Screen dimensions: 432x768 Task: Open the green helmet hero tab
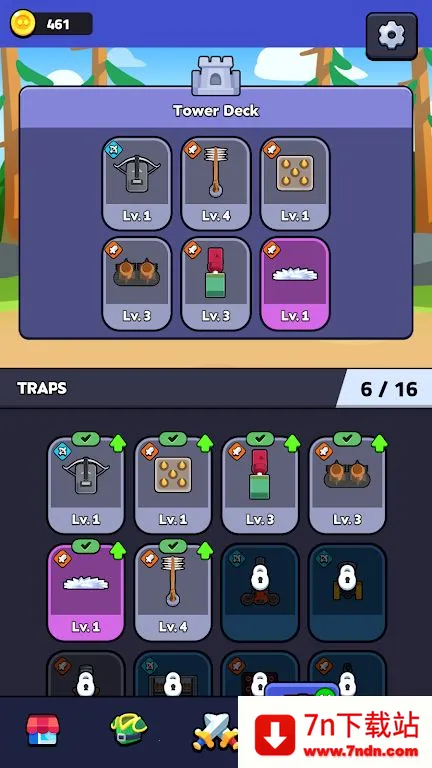coord(128,729)
